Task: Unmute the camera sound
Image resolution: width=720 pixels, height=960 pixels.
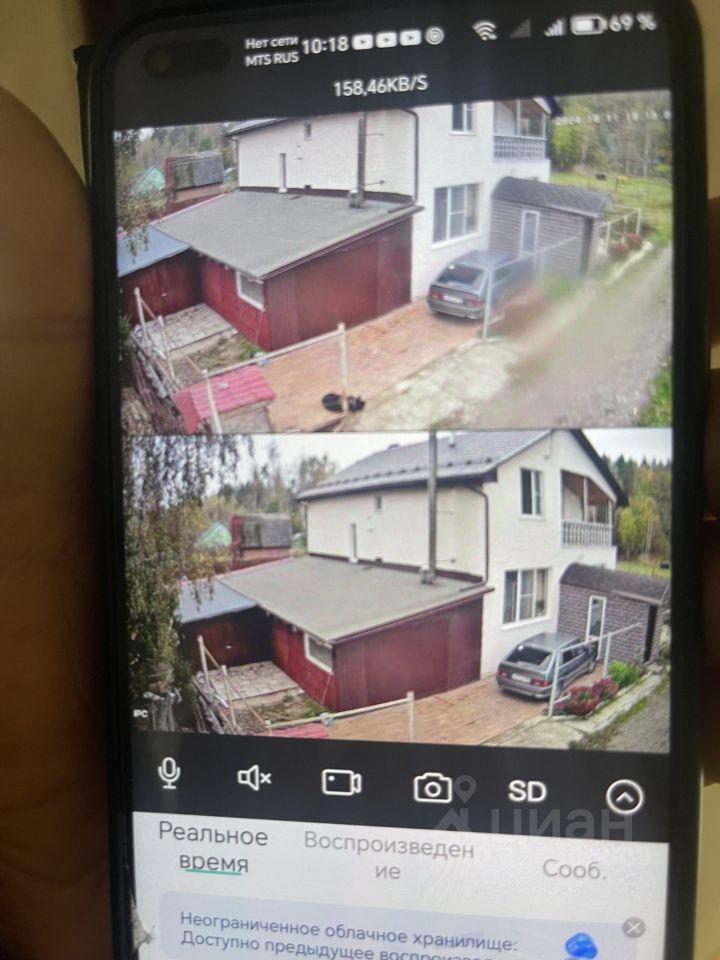Action: pyautogui.click(x=254, y=777)
